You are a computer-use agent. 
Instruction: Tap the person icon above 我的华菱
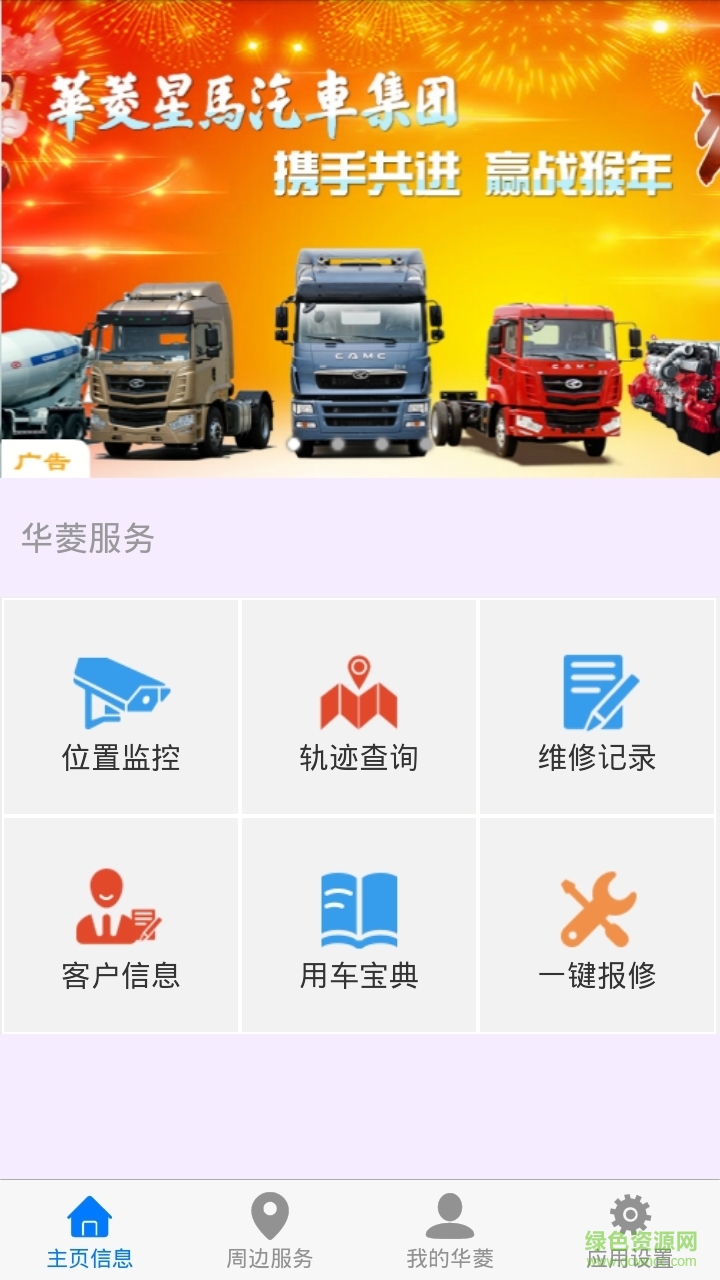click(x=448, y=1216)
